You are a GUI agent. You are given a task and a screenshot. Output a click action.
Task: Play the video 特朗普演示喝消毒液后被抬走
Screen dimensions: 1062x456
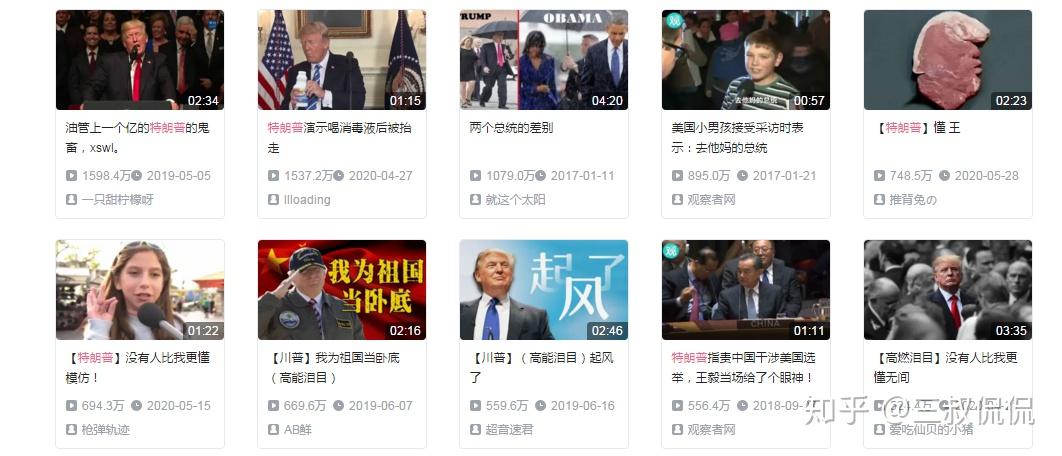coord(341,60)
